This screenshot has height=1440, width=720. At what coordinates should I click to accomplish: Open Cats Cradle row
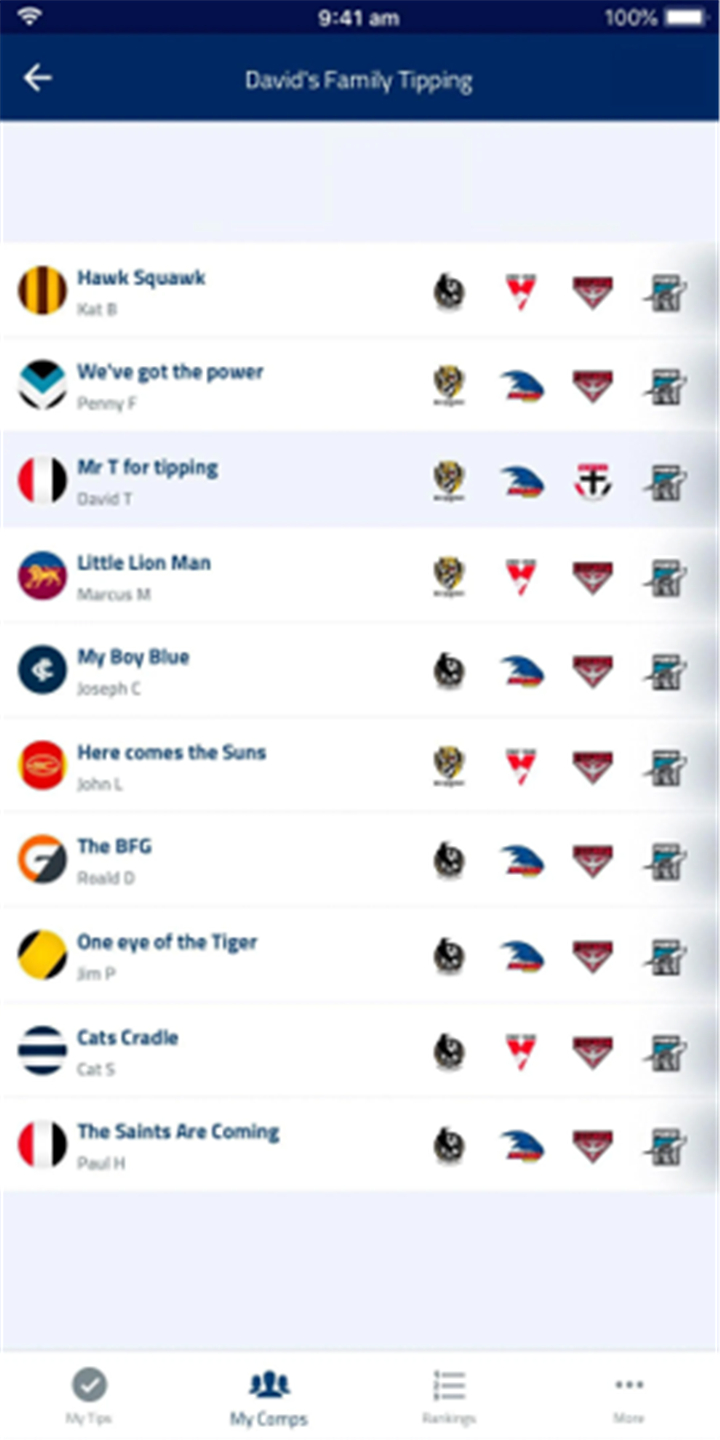point(360,1050)
